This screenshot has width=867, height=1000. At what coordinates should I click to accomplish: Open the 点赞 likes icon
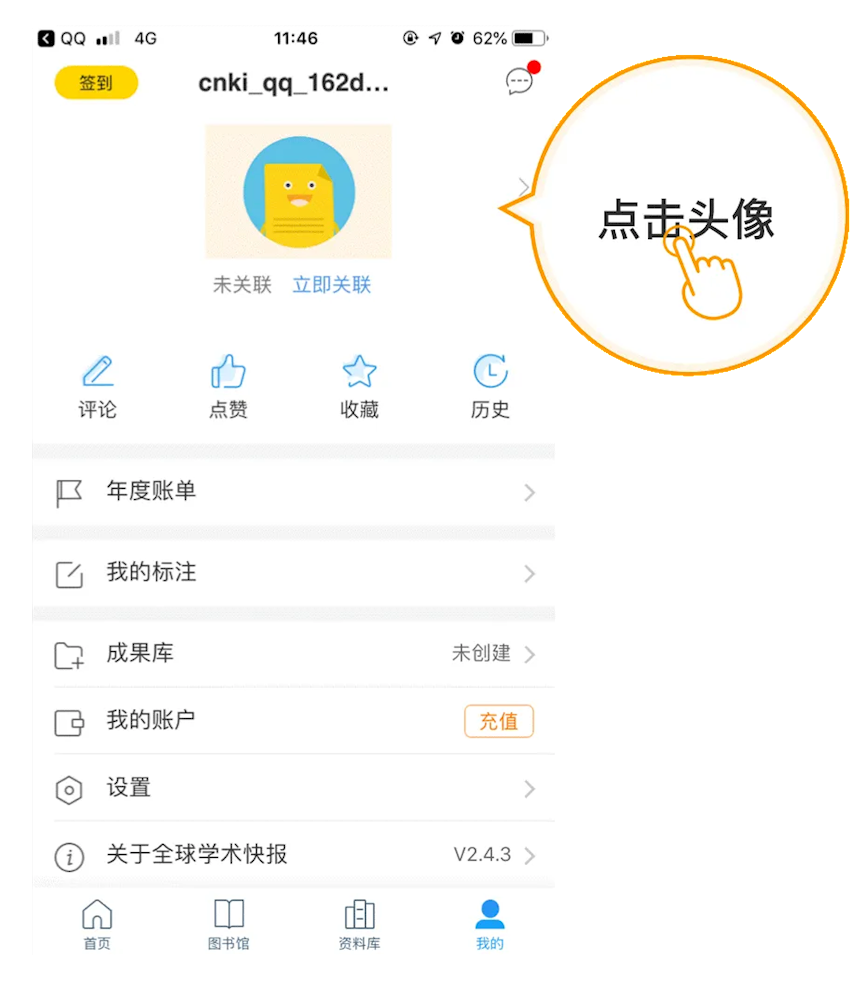(228, 370)
